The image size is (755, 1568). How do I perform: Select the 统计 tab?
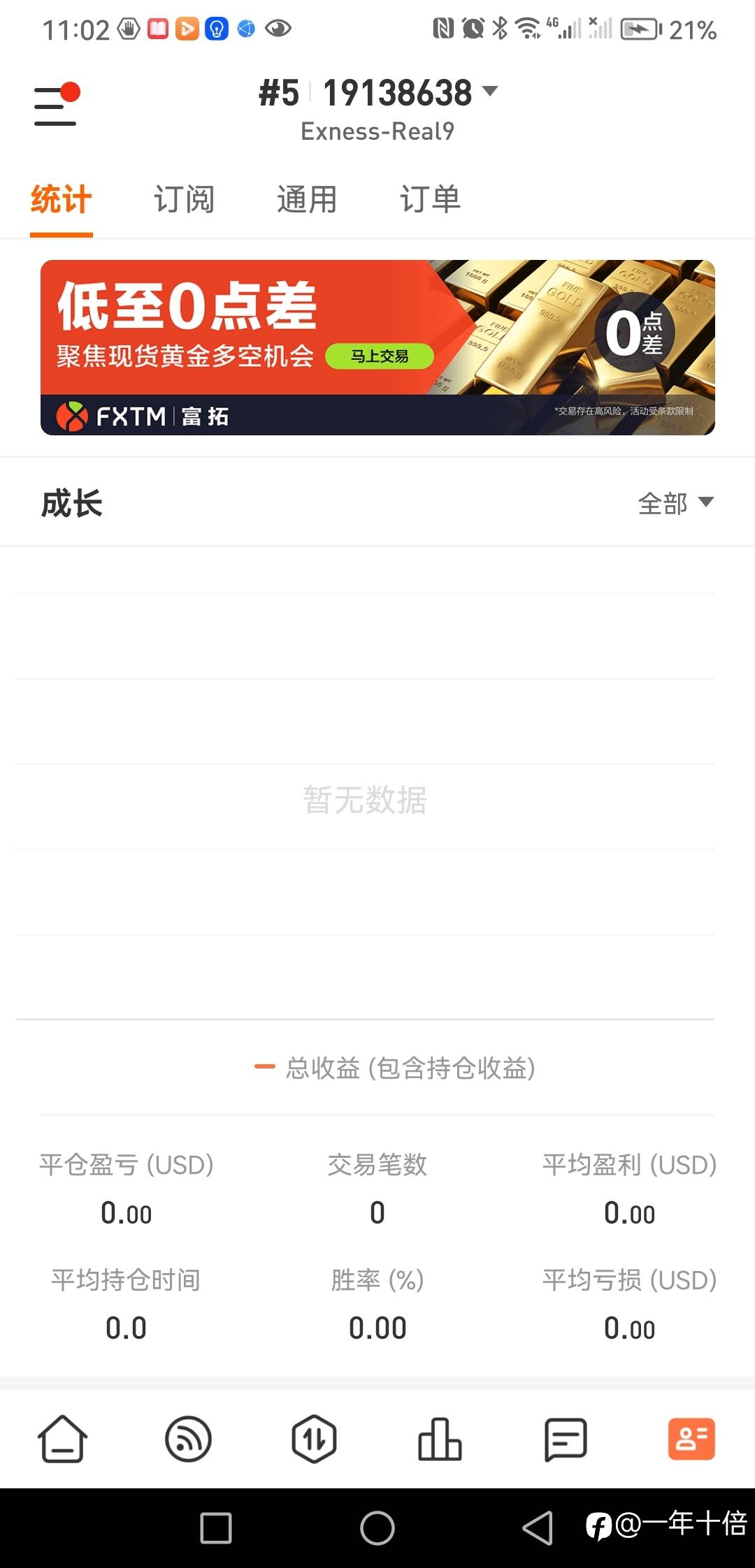(x=61, y=199)
